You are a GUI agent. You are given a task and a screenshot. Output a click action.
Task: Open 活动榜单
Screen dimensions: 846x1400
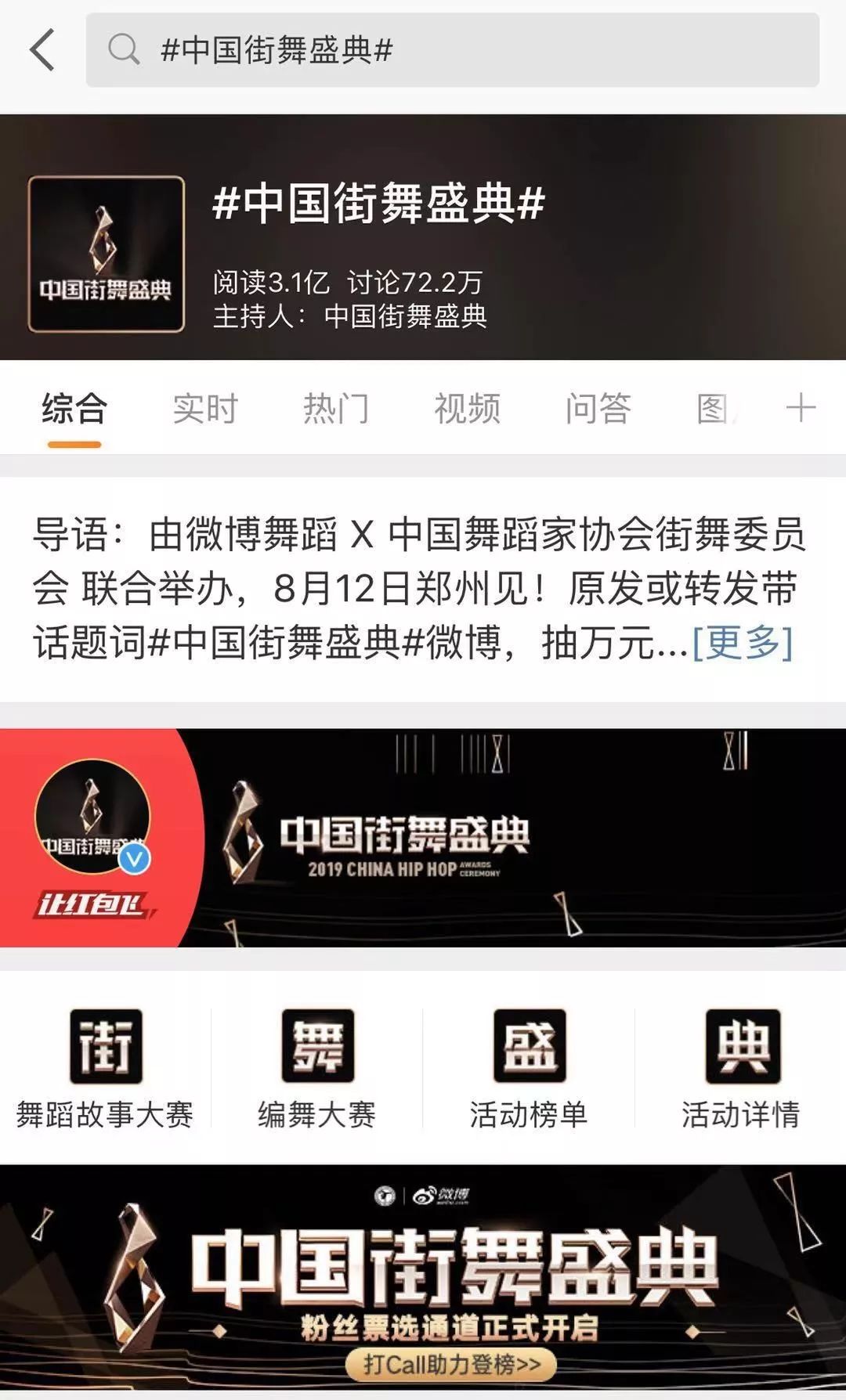529,1069
